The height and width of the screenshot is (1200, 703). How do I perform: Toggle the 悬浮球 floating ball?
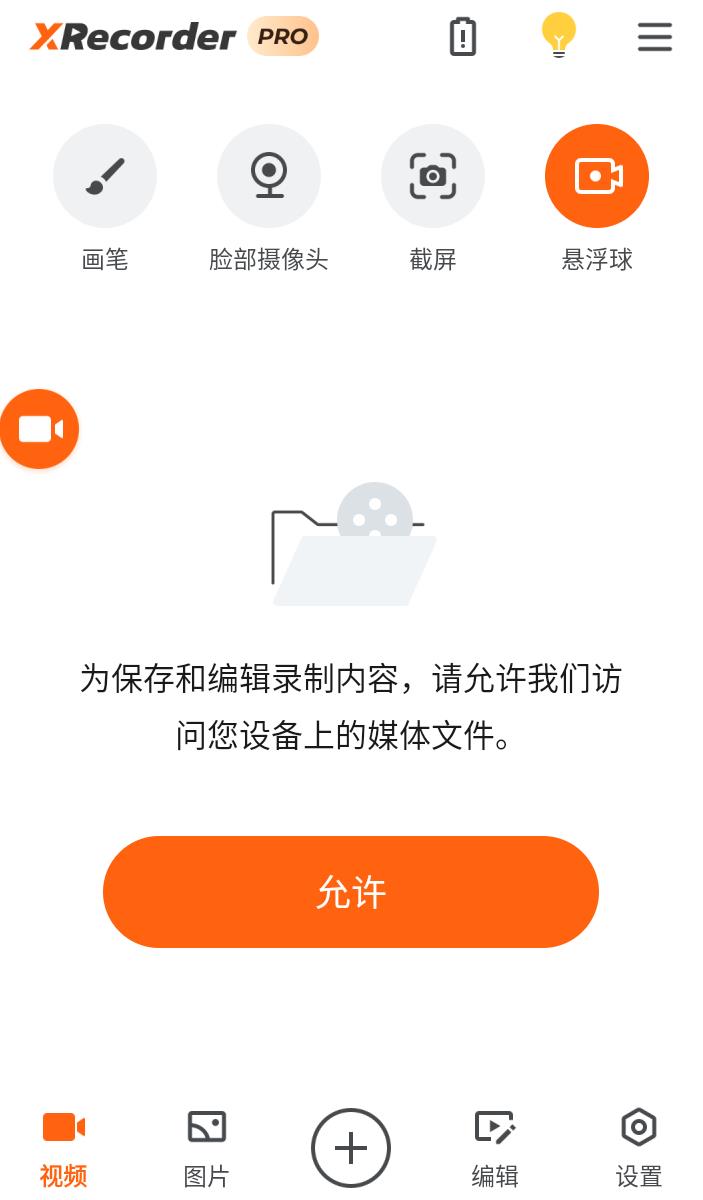[x=597, y=176]
